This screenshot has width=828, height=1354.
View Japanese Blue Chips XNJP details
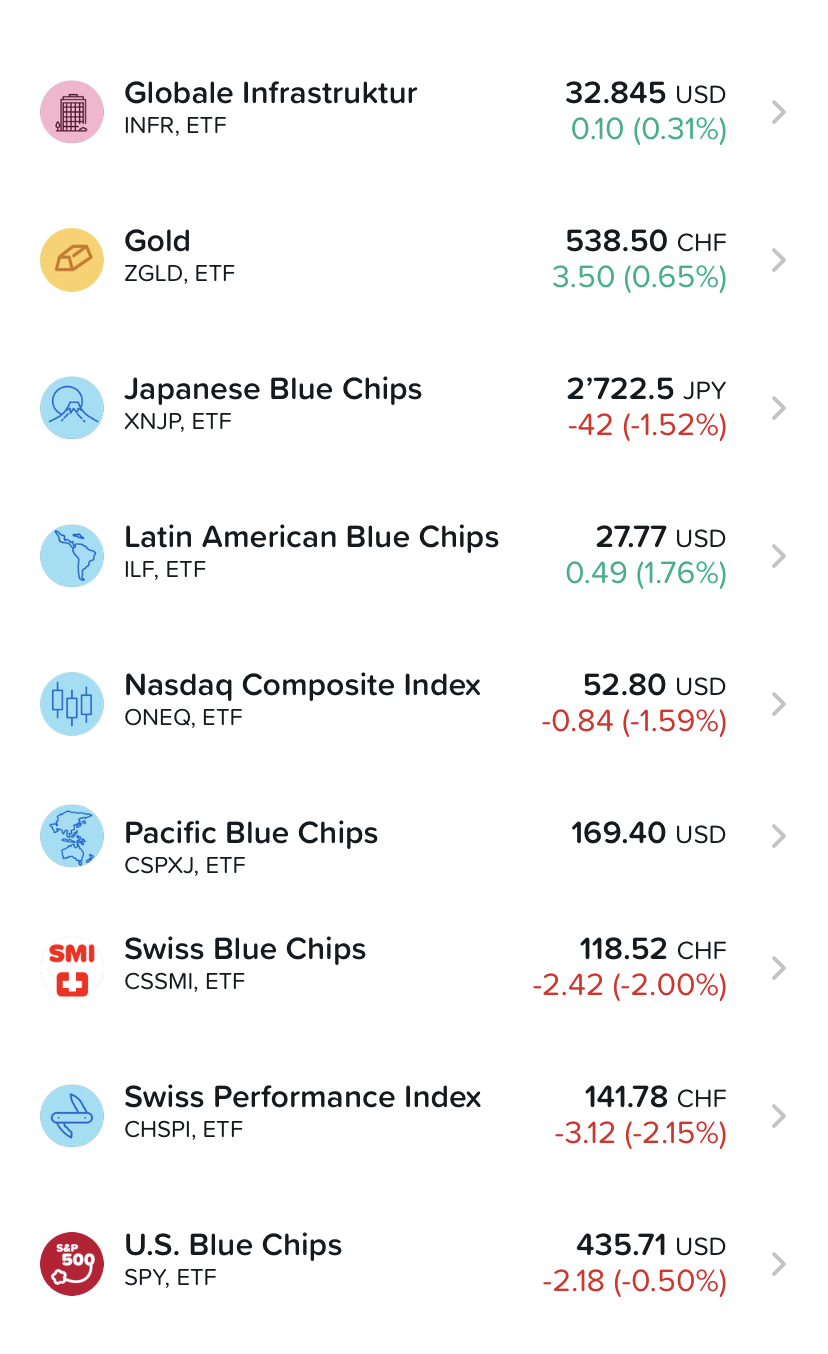click(x=414, y=408)
